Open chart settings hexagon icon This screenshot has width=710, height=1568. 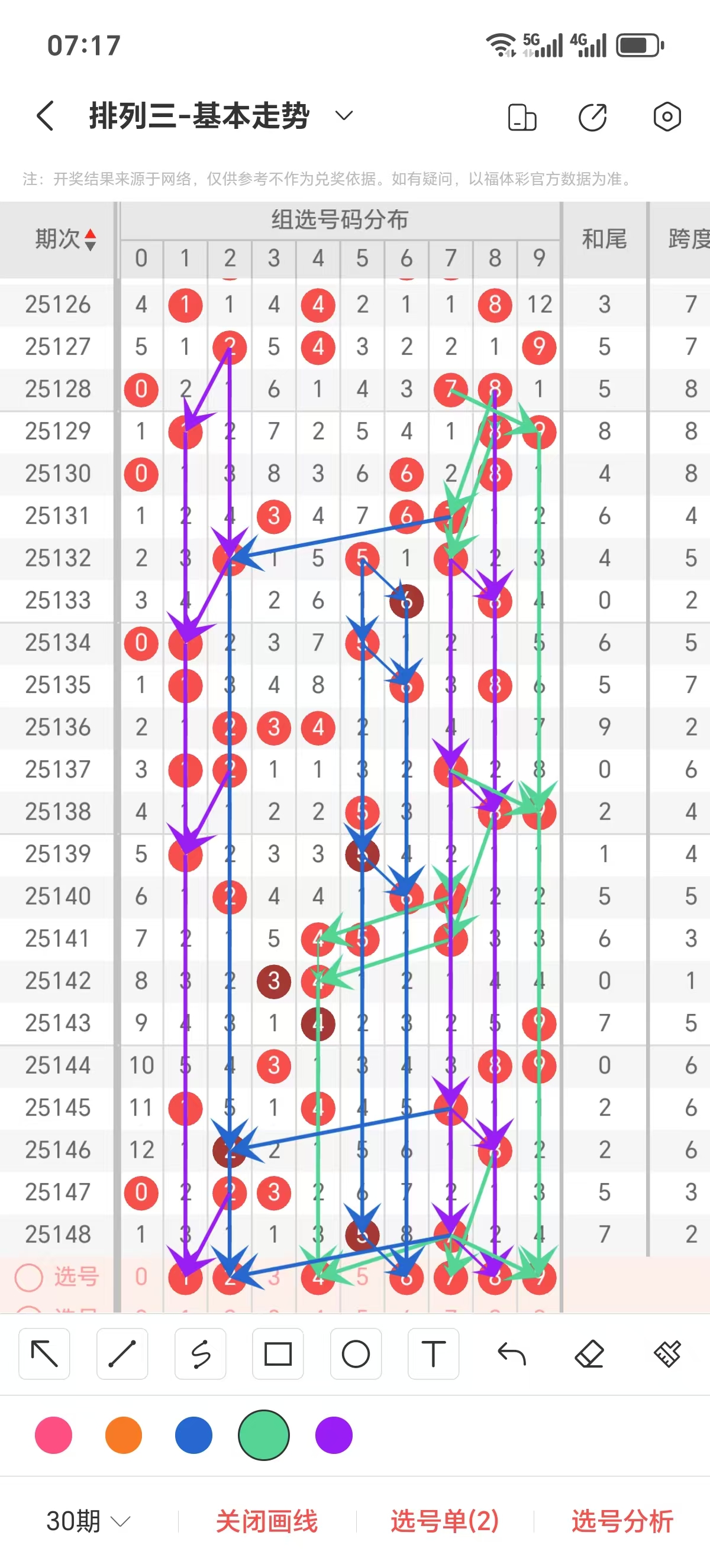[667, 116]
